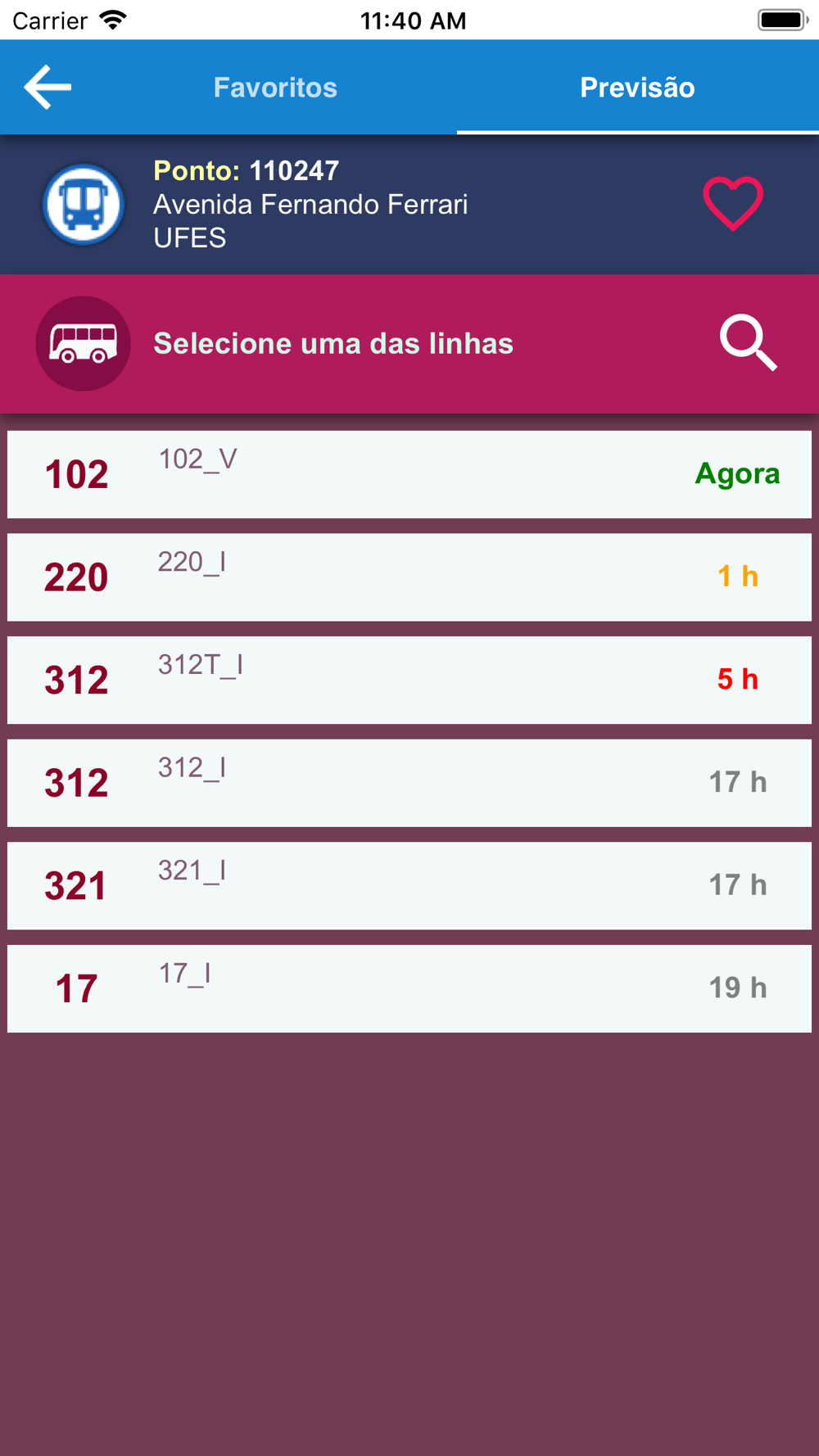The width and height of the screenshot is (819, 1456).
Task: Go back using the arrow icon
Action: 48,87
